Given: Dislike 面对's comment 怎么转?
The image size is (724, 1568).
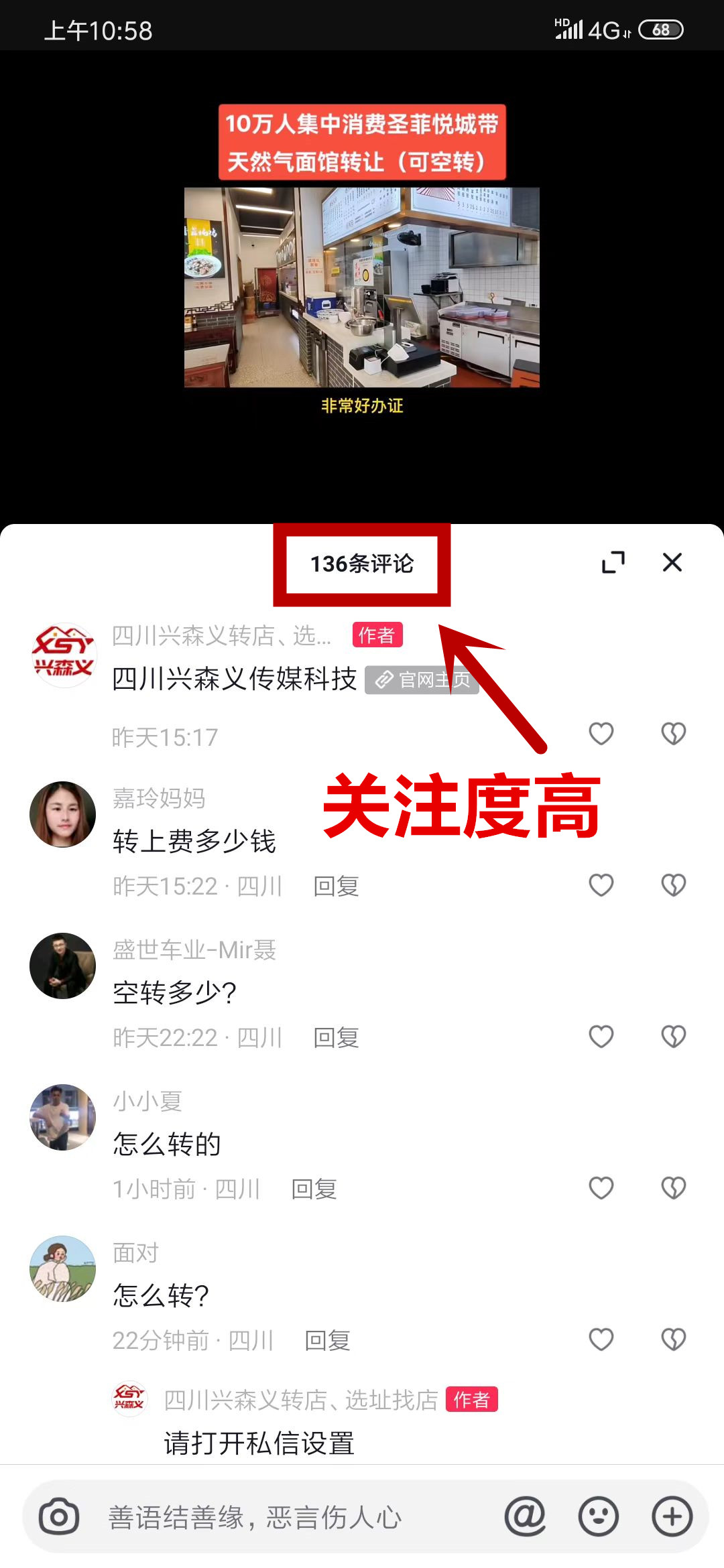Looking at the screenshot, I should [x=673, y=1340].
